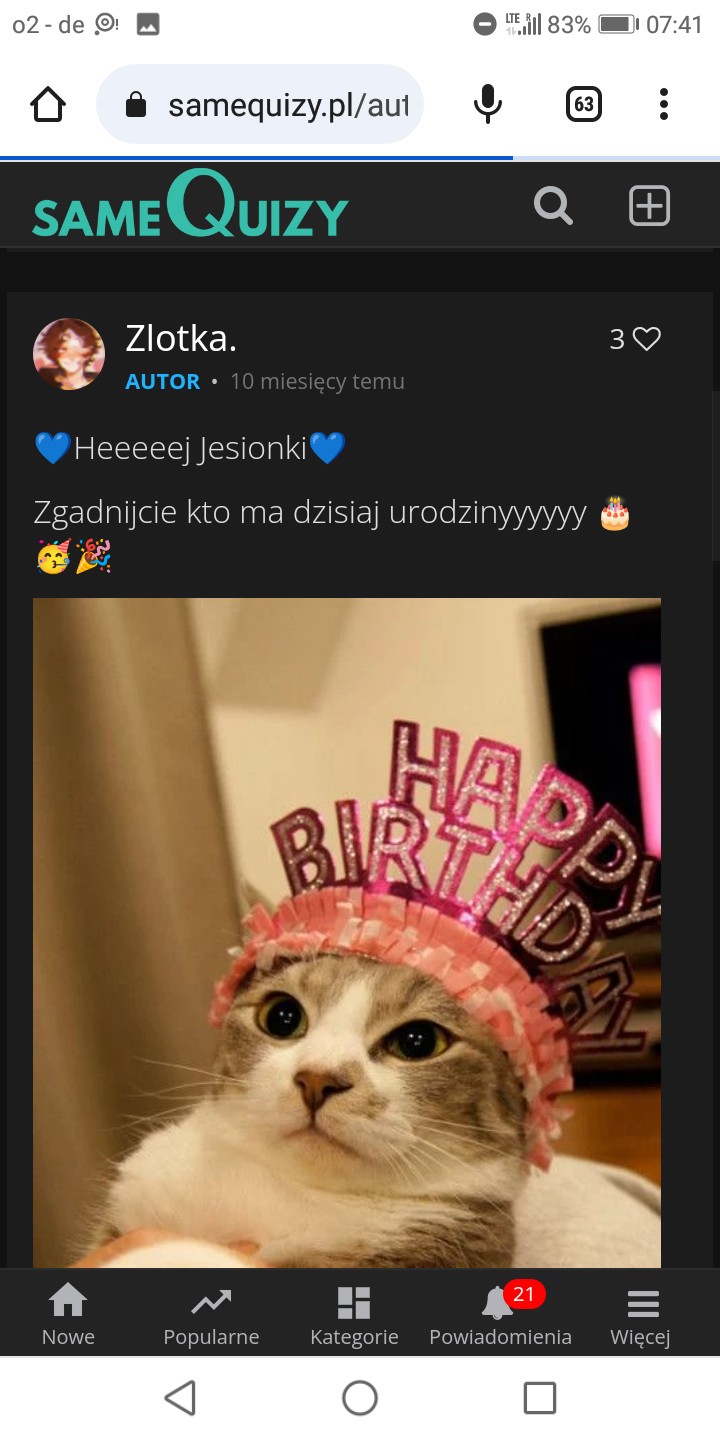
Task: Open the tab switcher showing 63 tabs
Action: click(584, 104)
